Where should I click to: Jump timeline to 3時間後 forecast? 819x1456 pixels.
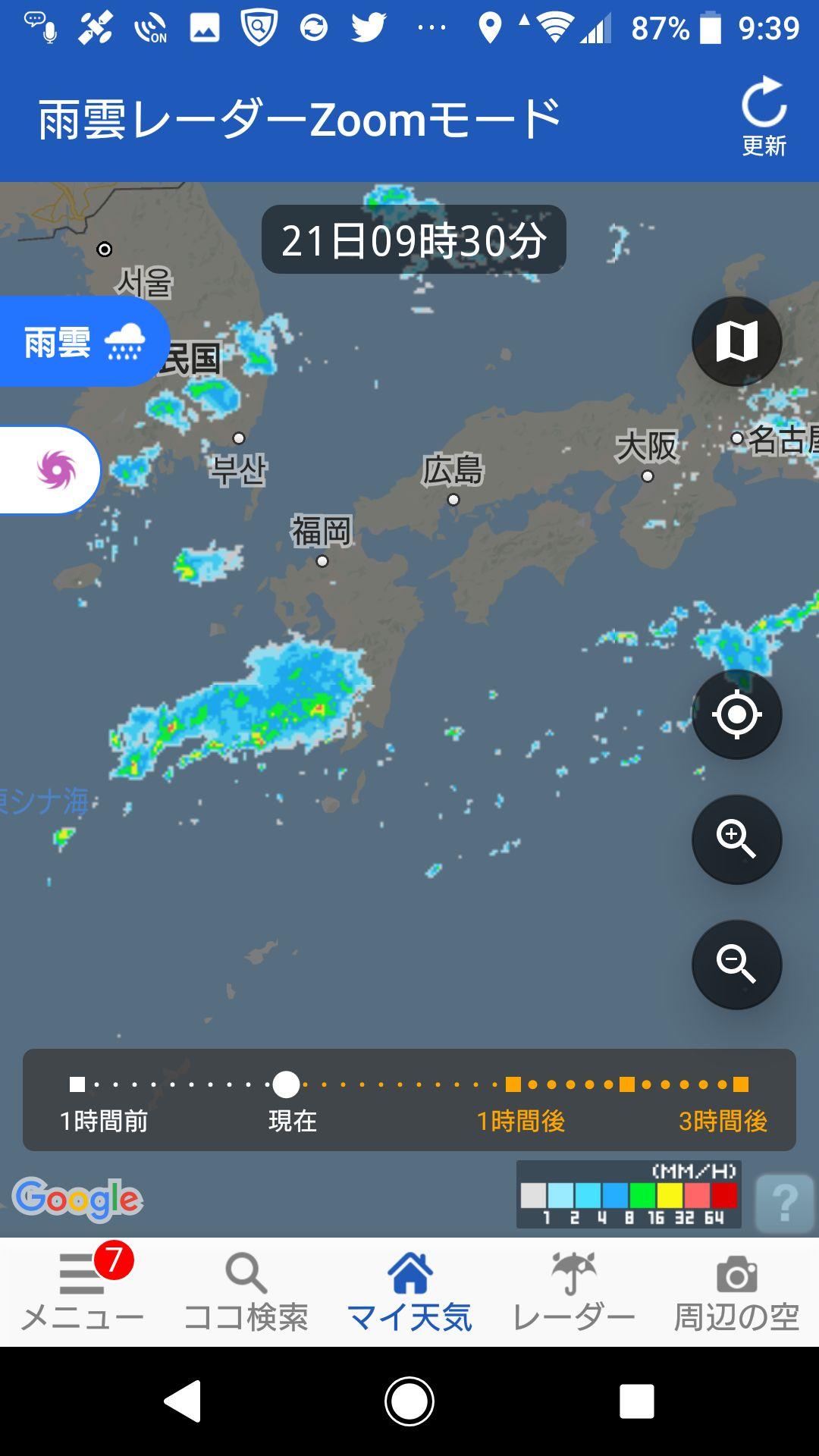tap(741, 1085)
